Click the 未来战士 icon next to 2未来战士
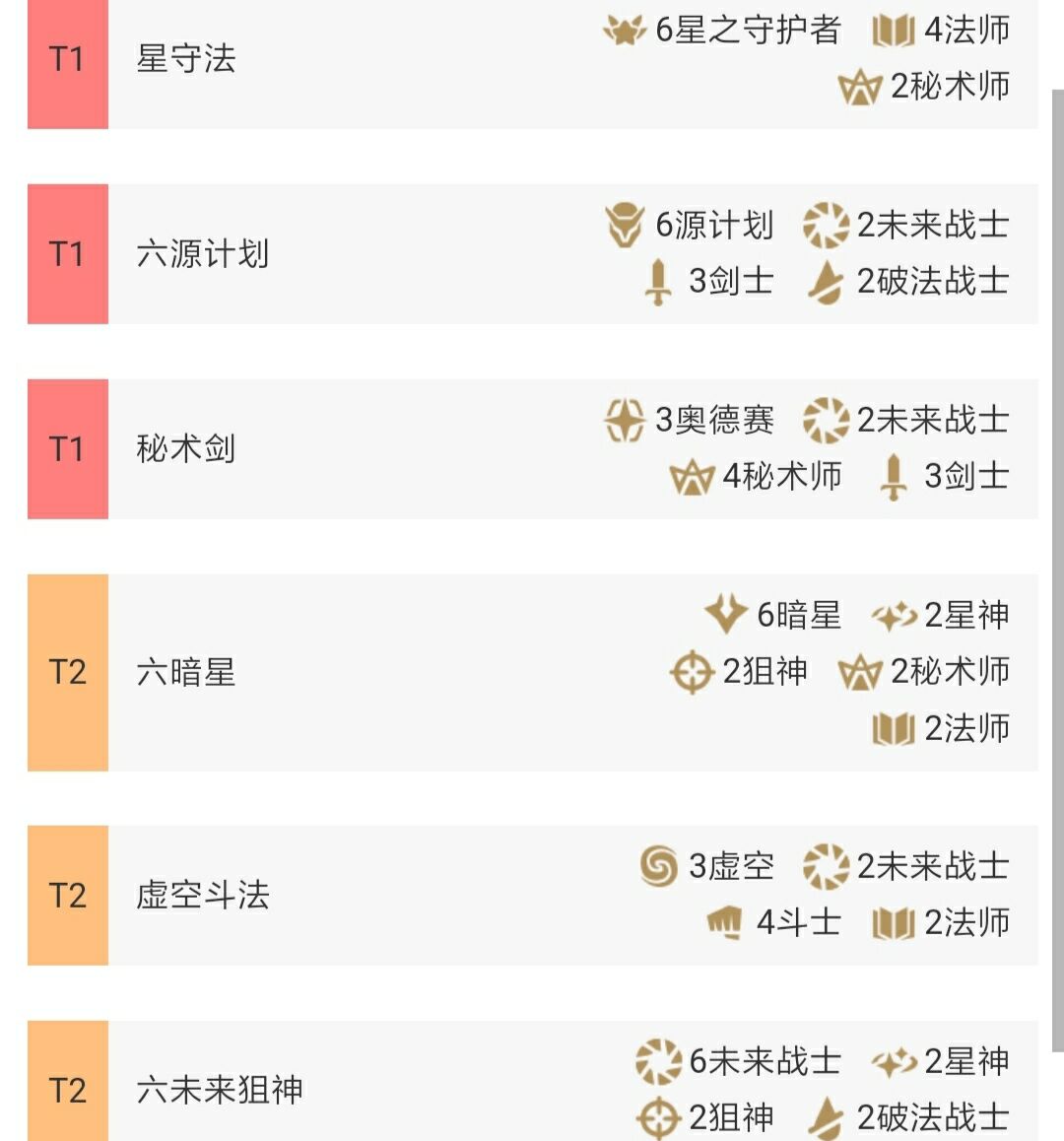1064x1141 pixels. 826,225
